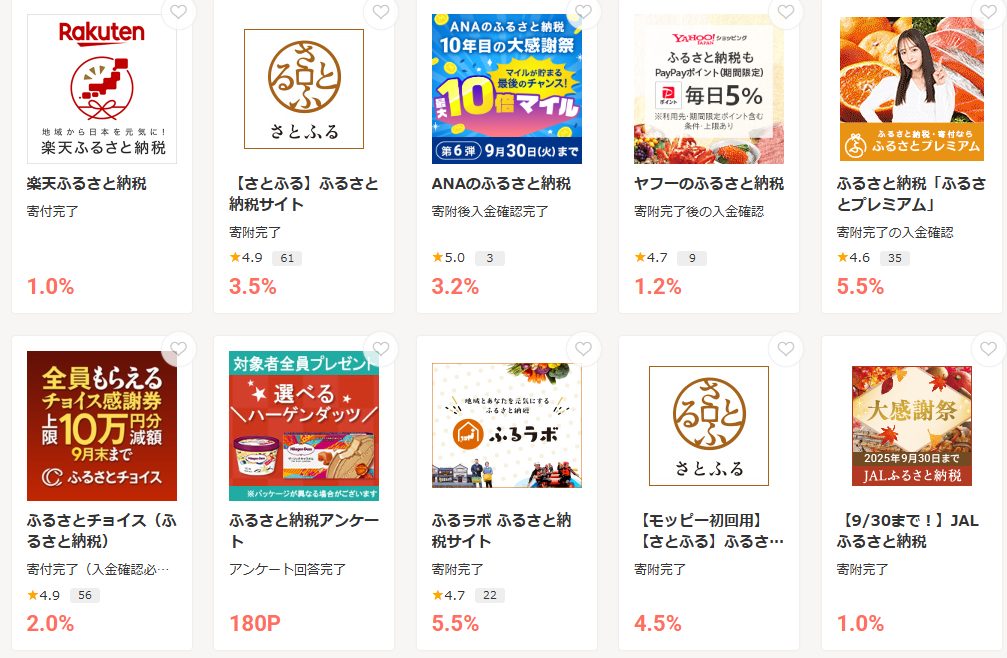1007x658 pixels.
Task: Favorite the ふるさと納税アンケート offer
Action: (x=381, y=348)
